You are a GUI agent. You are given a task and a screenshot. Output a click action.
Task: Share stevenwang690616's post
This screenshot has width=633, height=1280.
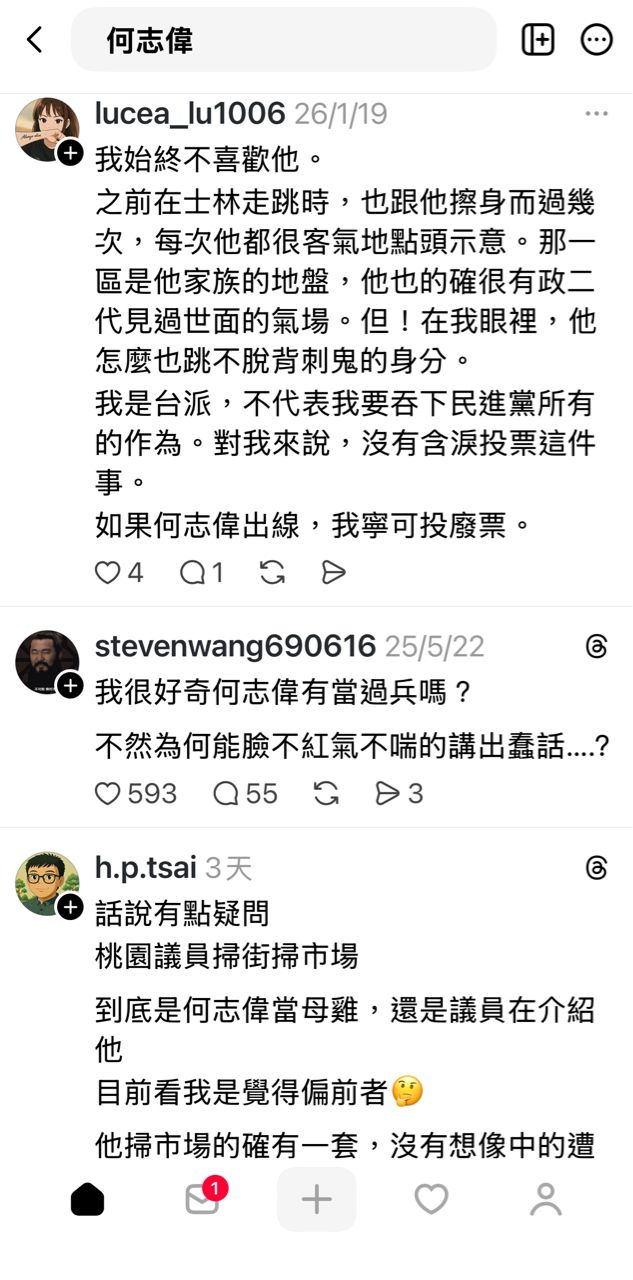(388, 794)
